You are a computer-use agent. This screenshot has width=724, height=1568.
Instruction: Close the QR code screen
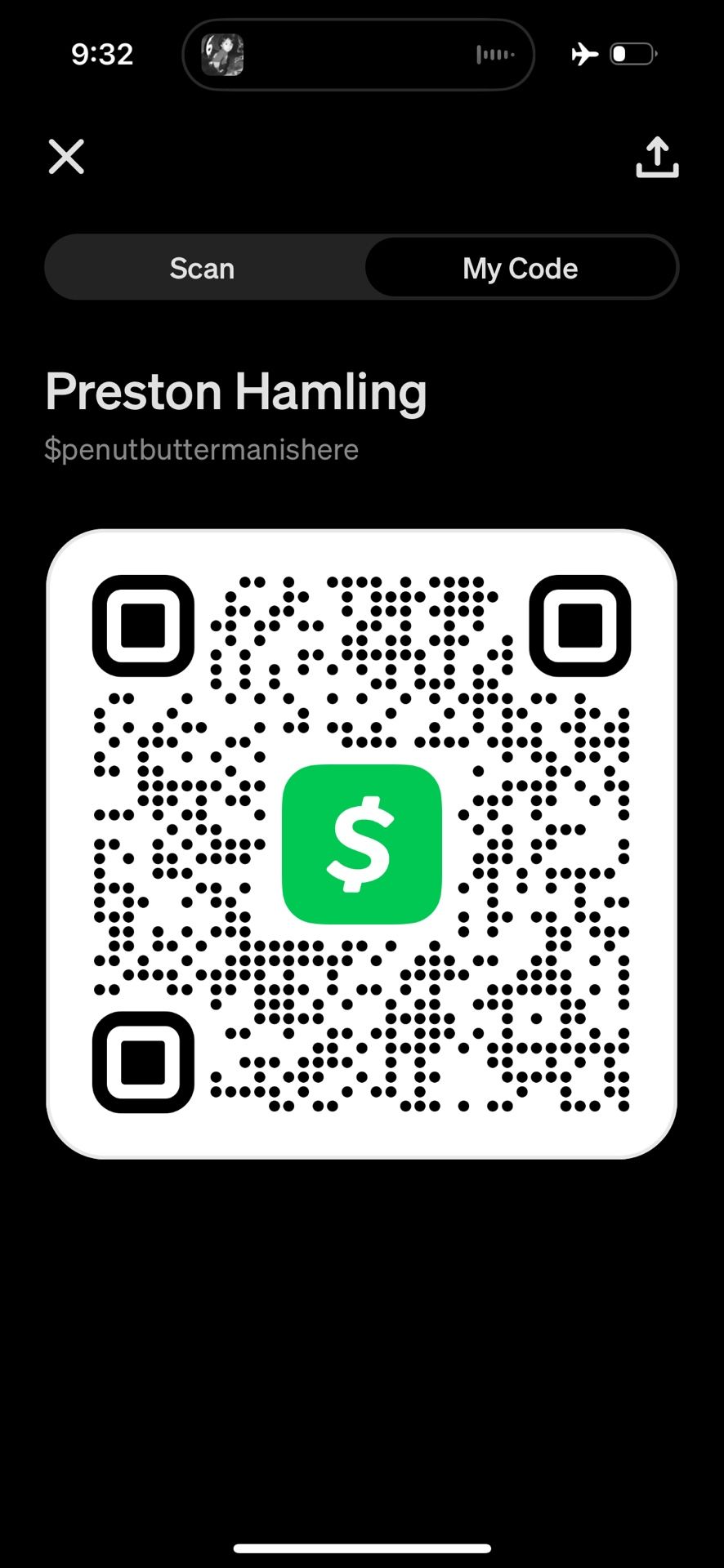click(66, 157)
